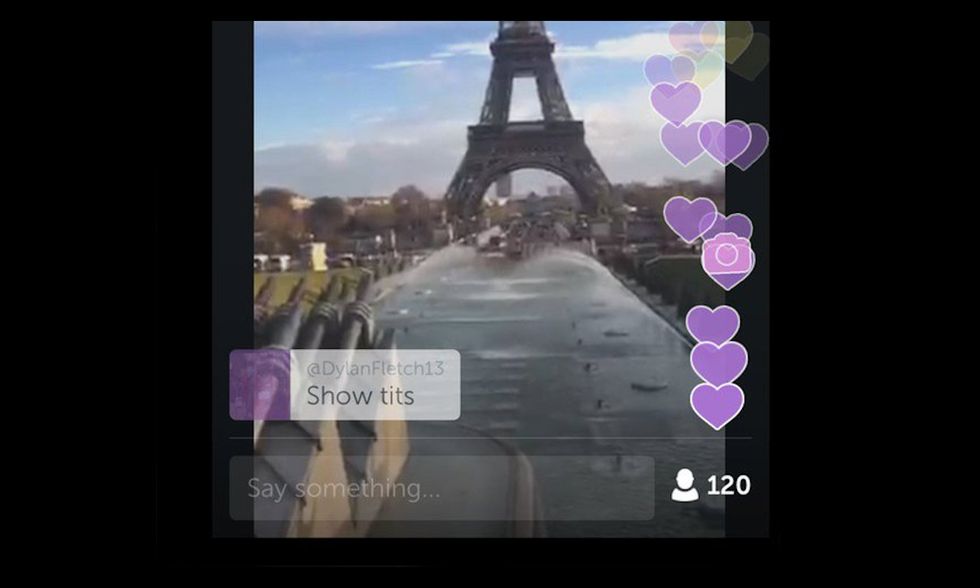Open the viewers list person icon
Image resolution: width=980 pixels, height=588 pixels.
click(685, 486)
